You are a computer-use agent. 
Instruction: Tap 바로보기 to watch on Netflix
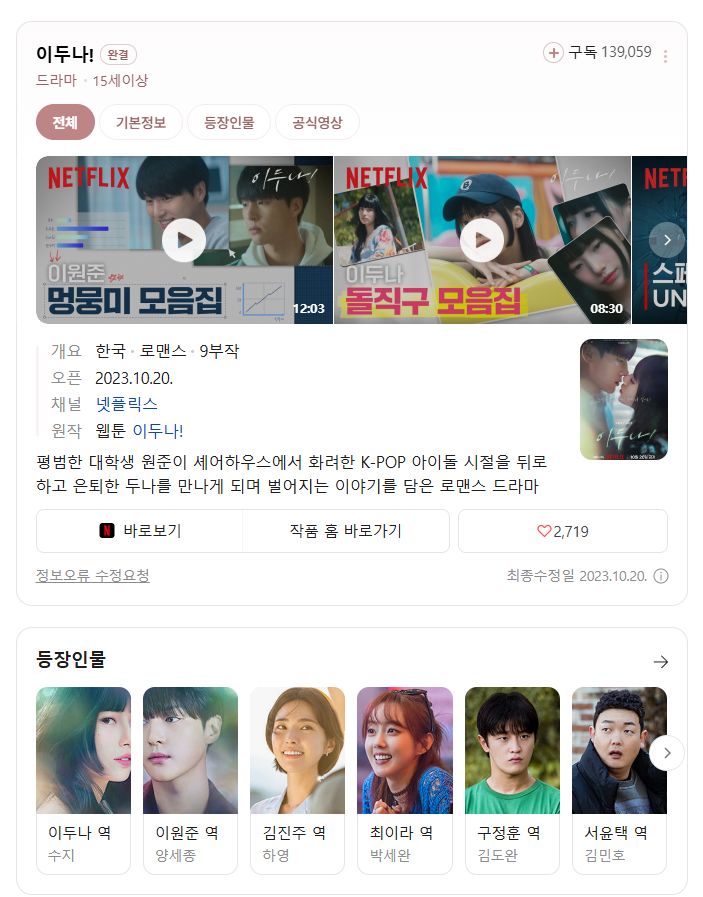coord(140,531)
